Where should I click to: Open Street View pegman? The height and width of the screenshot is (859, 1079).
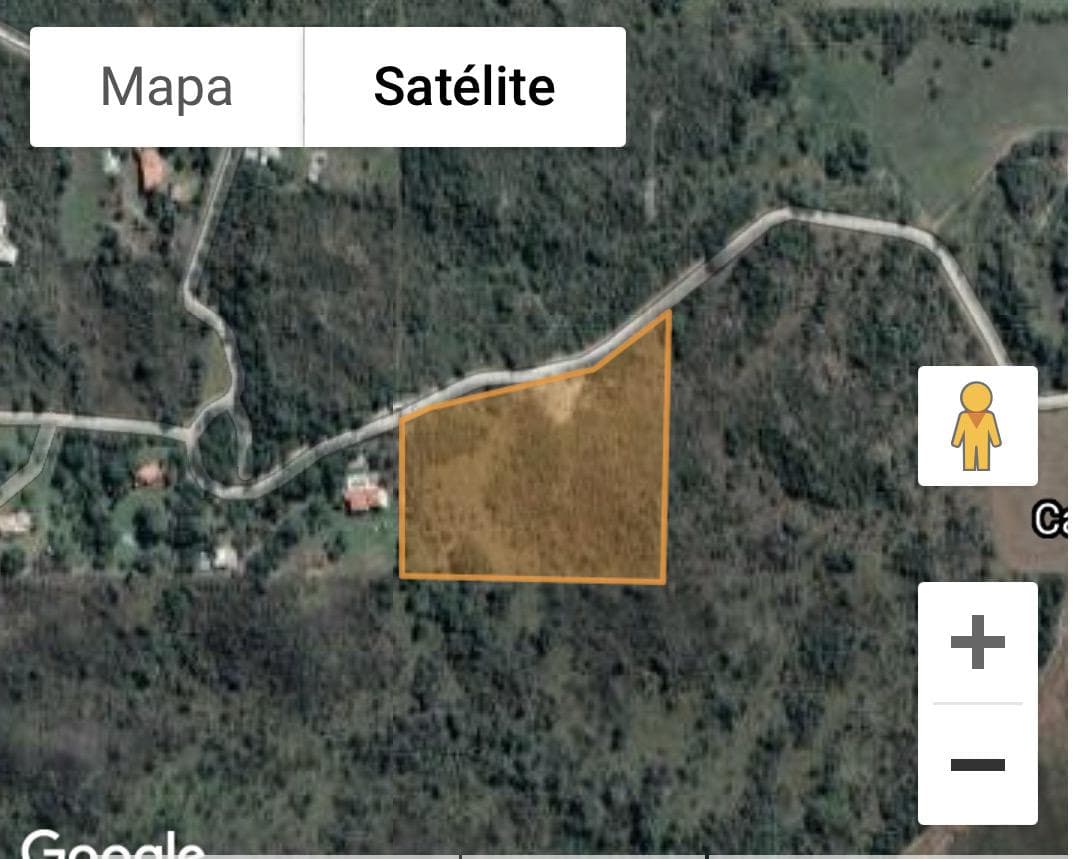coord(977,426)
